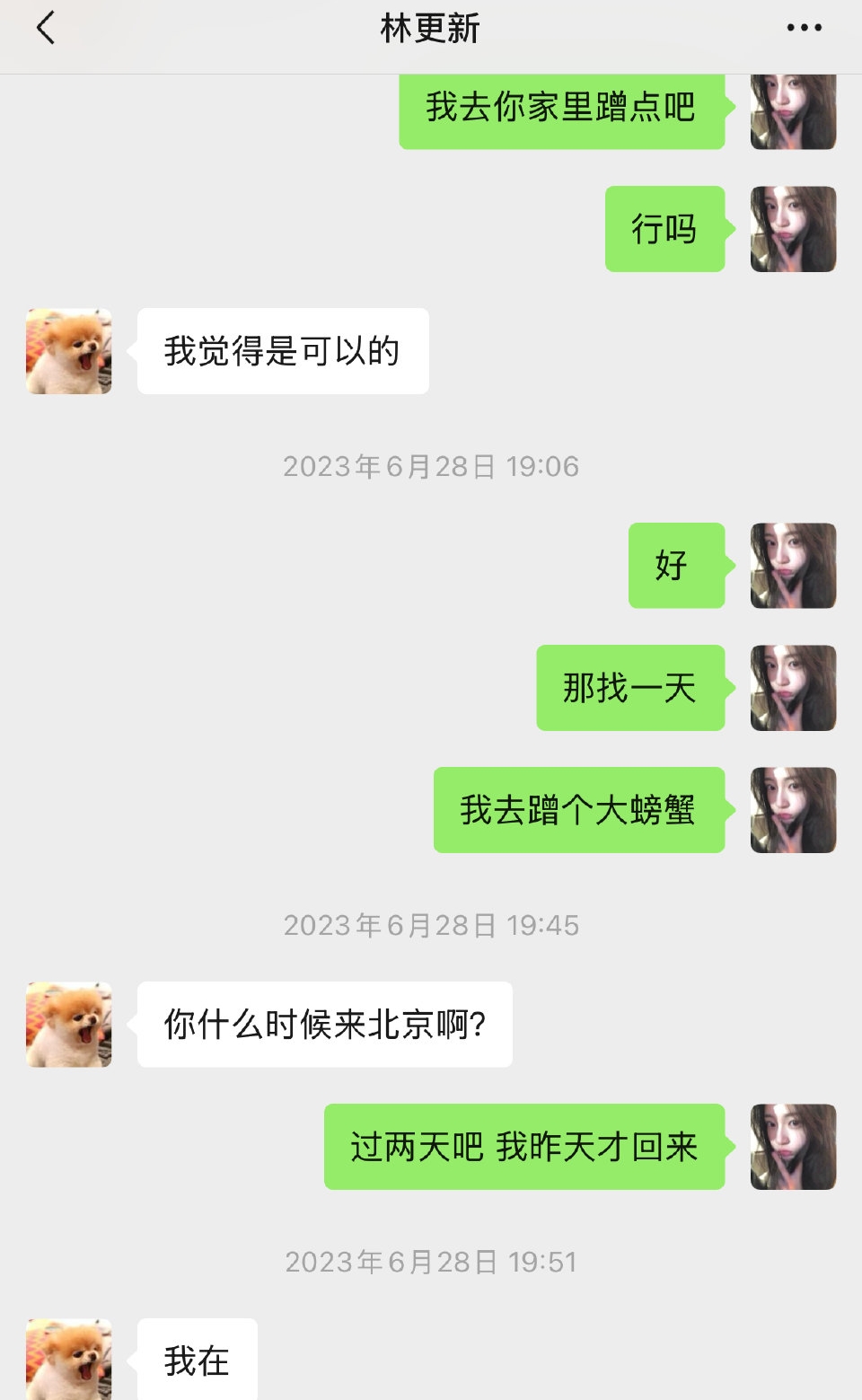Tap 林更新's dog avatar next to 我觉得是可以的

tap(68, 351)
